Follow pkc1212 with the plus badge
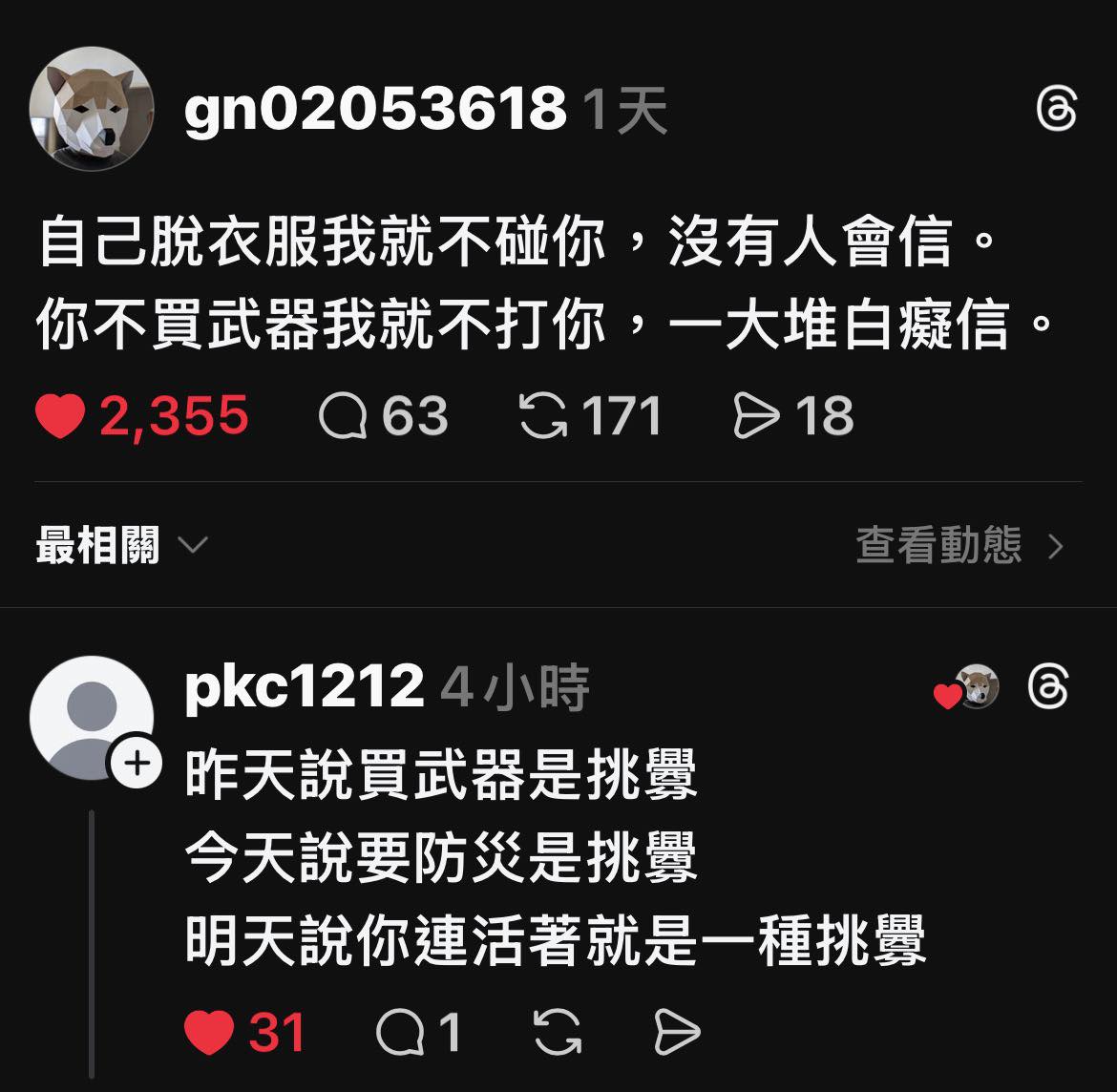Image resolution: width=1117 pixels, height=1092 pixels. click(x=137, y=765)
